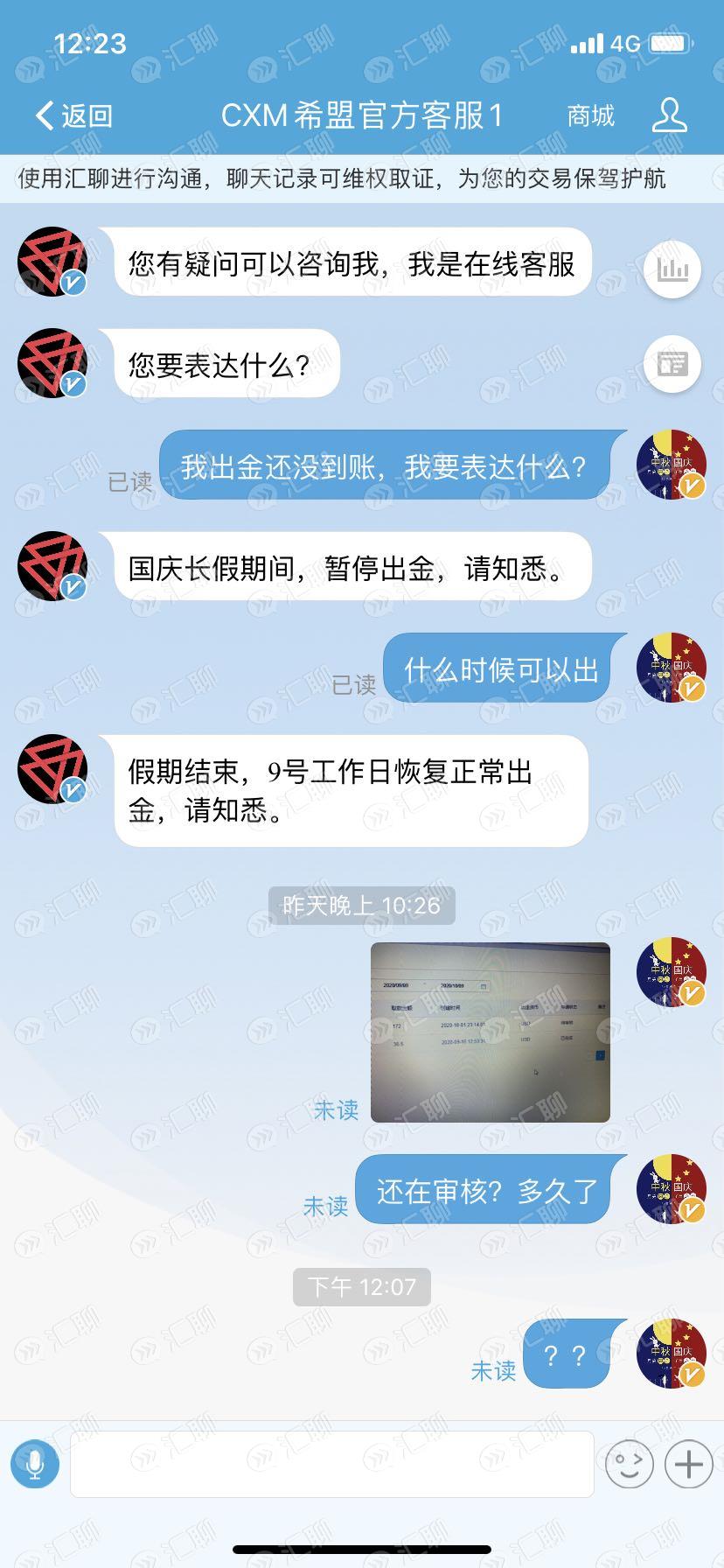Open the chart icon shortcut
The width and height of the screenshot is (724, 1568).
pos(672,269)
